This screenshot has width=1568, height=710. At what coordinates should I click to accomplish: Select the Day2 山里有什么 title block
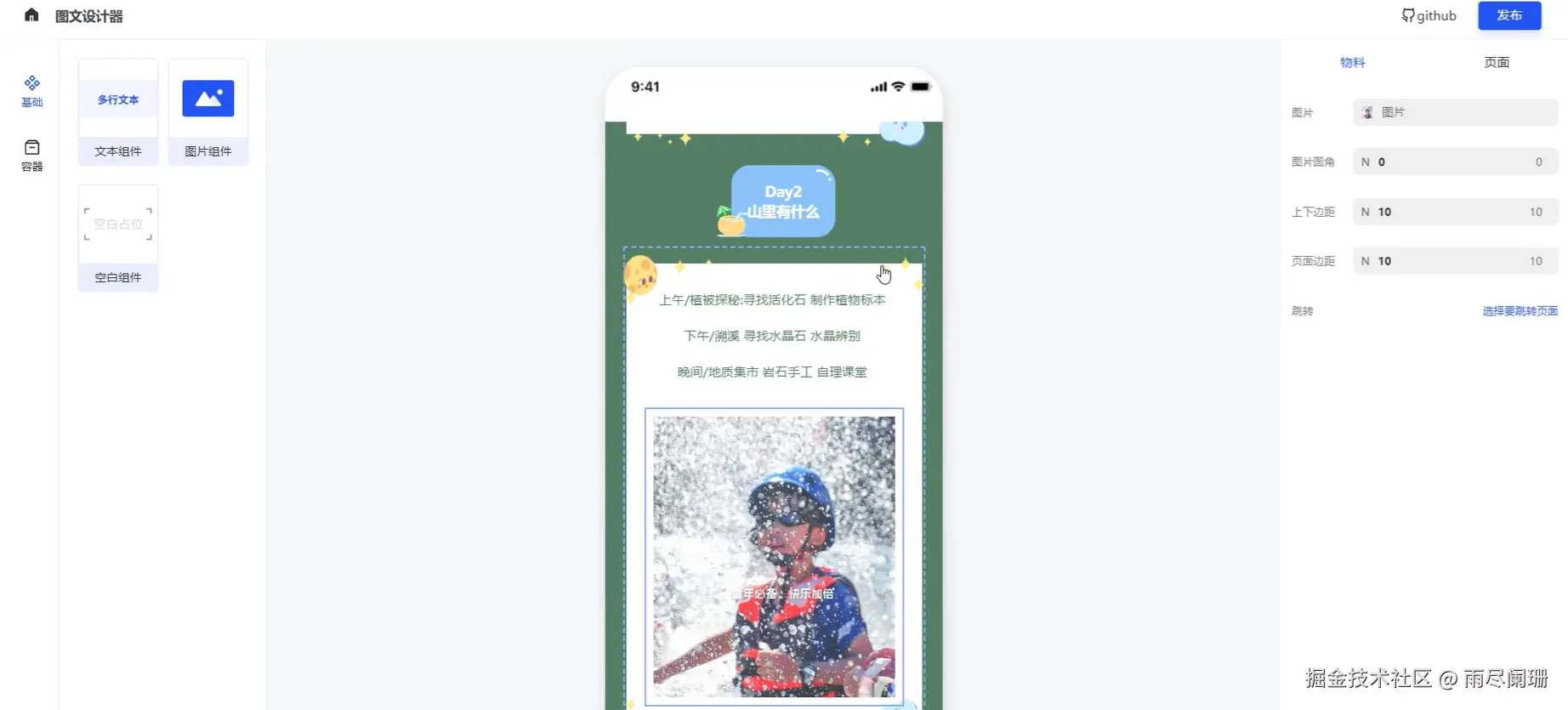(782, 202)
